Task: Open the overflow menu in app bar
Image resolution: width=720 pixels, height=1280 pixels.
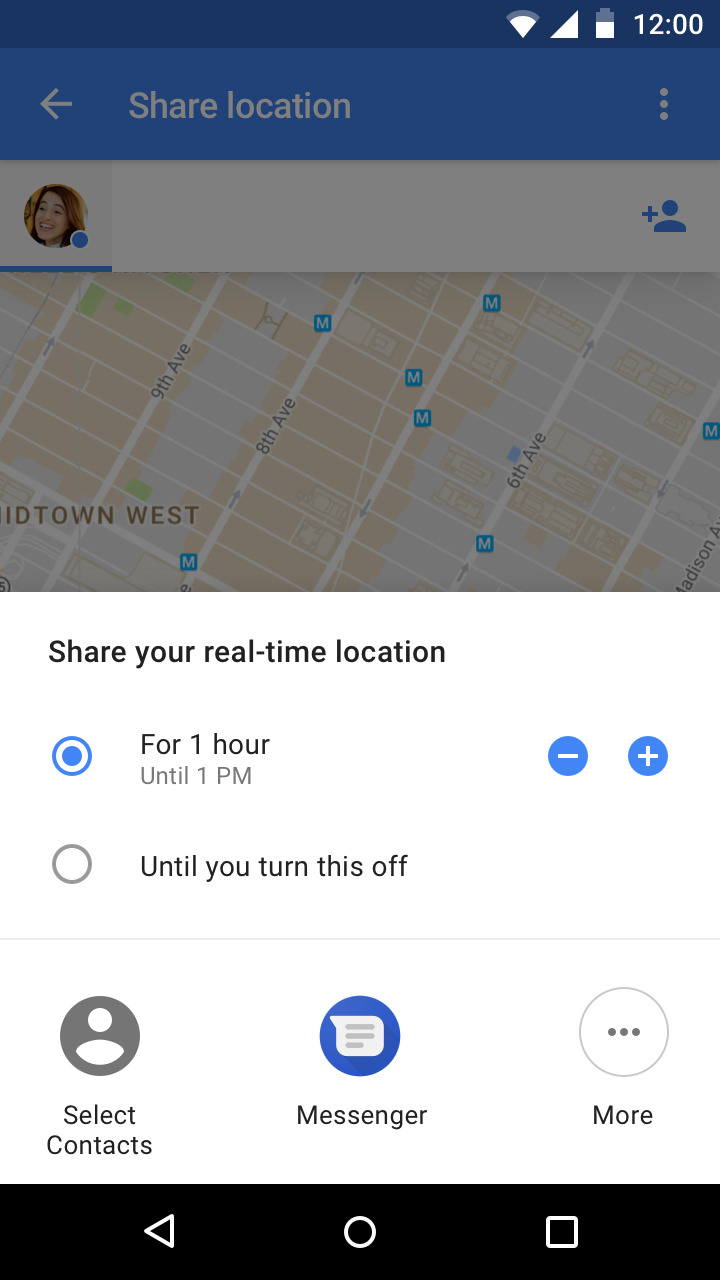Action: coord(664,104)
